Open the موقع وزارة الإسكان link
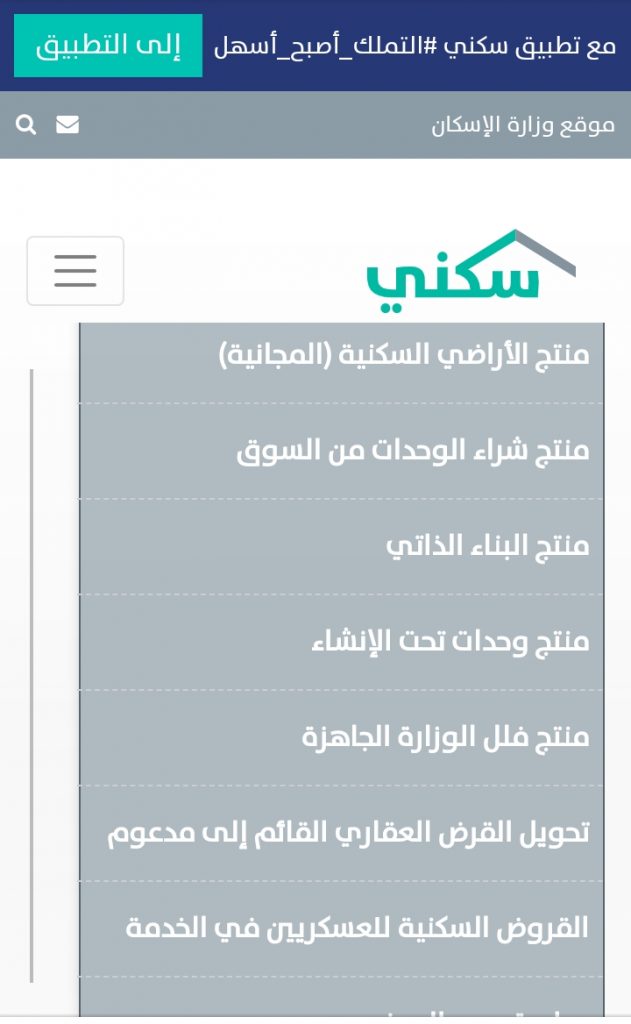The width and height of the screenshot is (631, 1024). 523,125
